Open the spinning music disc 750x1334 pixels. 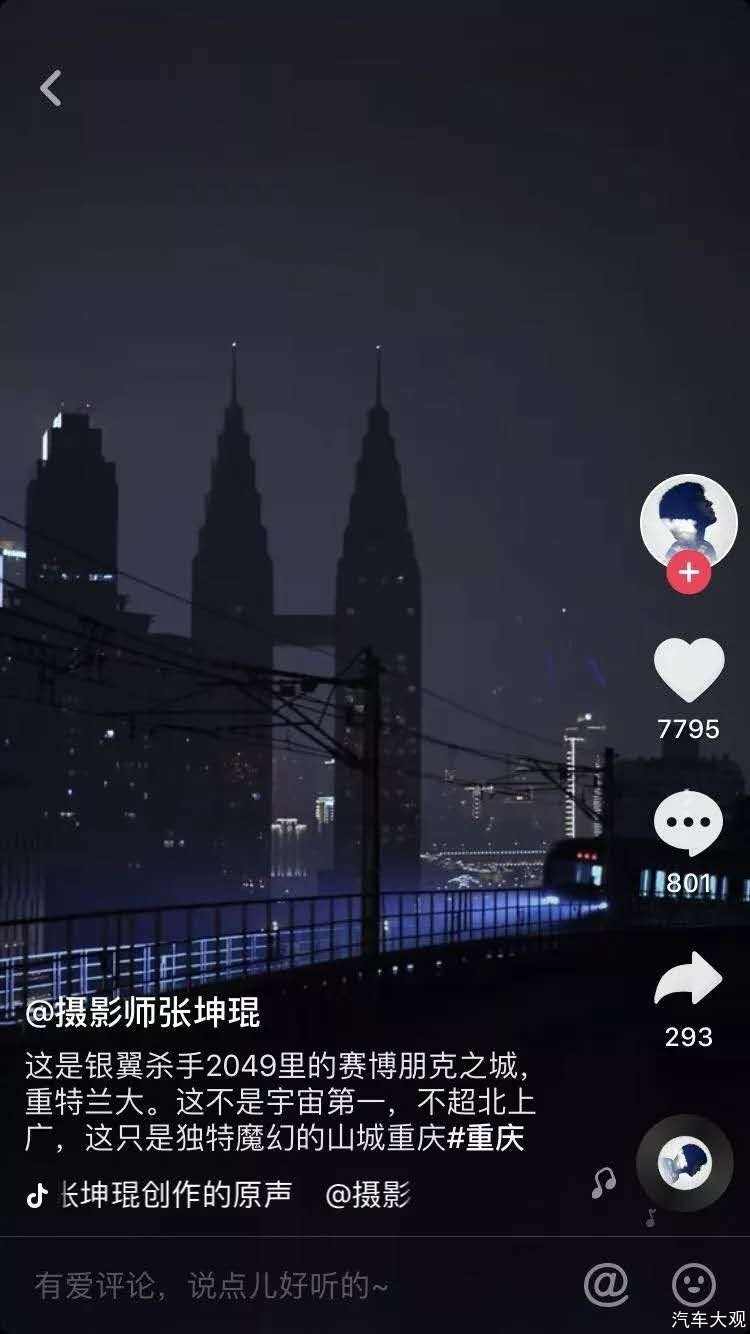685,1163
